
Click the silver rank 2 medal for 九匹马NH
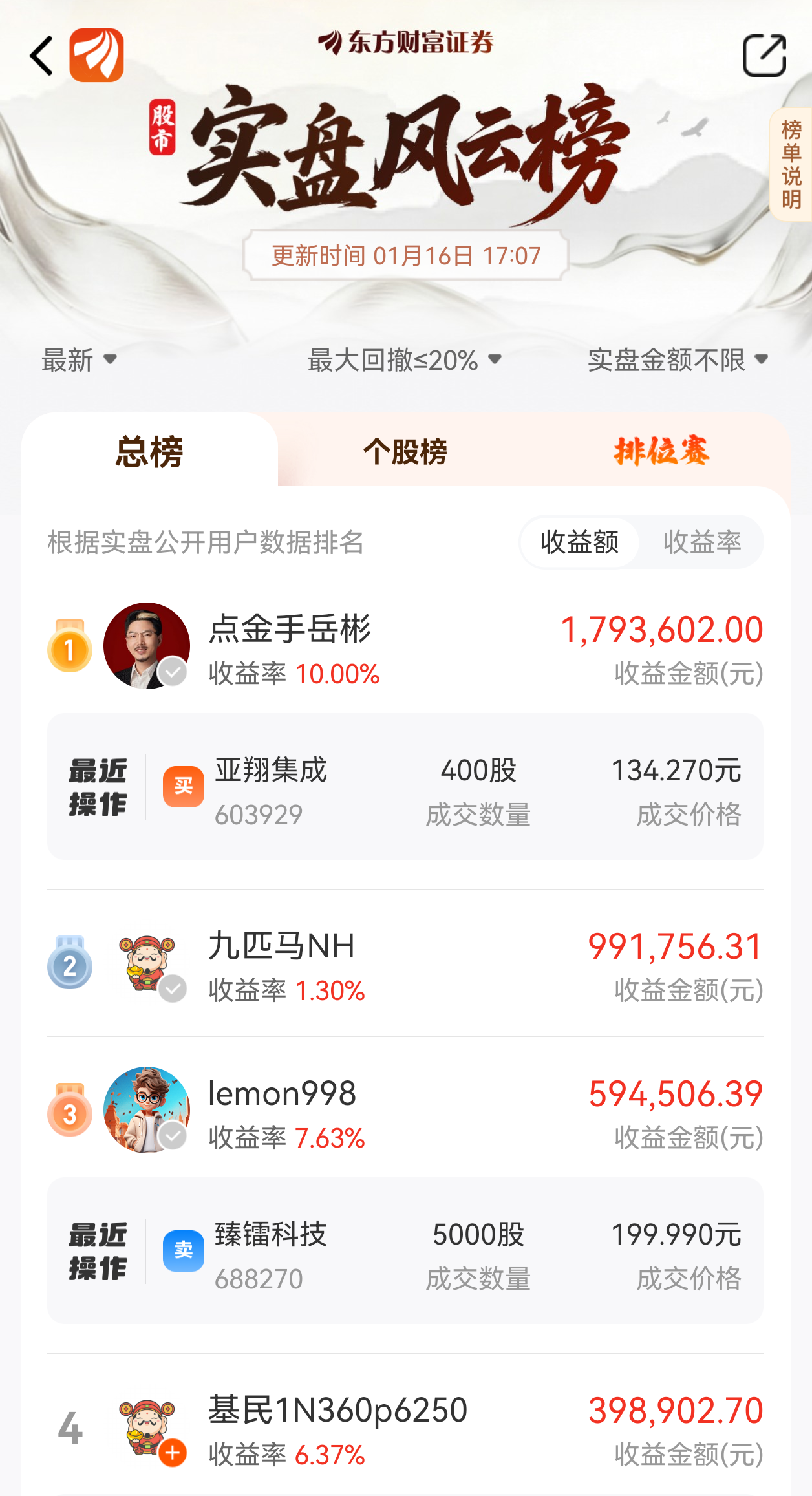coord(70,966)
